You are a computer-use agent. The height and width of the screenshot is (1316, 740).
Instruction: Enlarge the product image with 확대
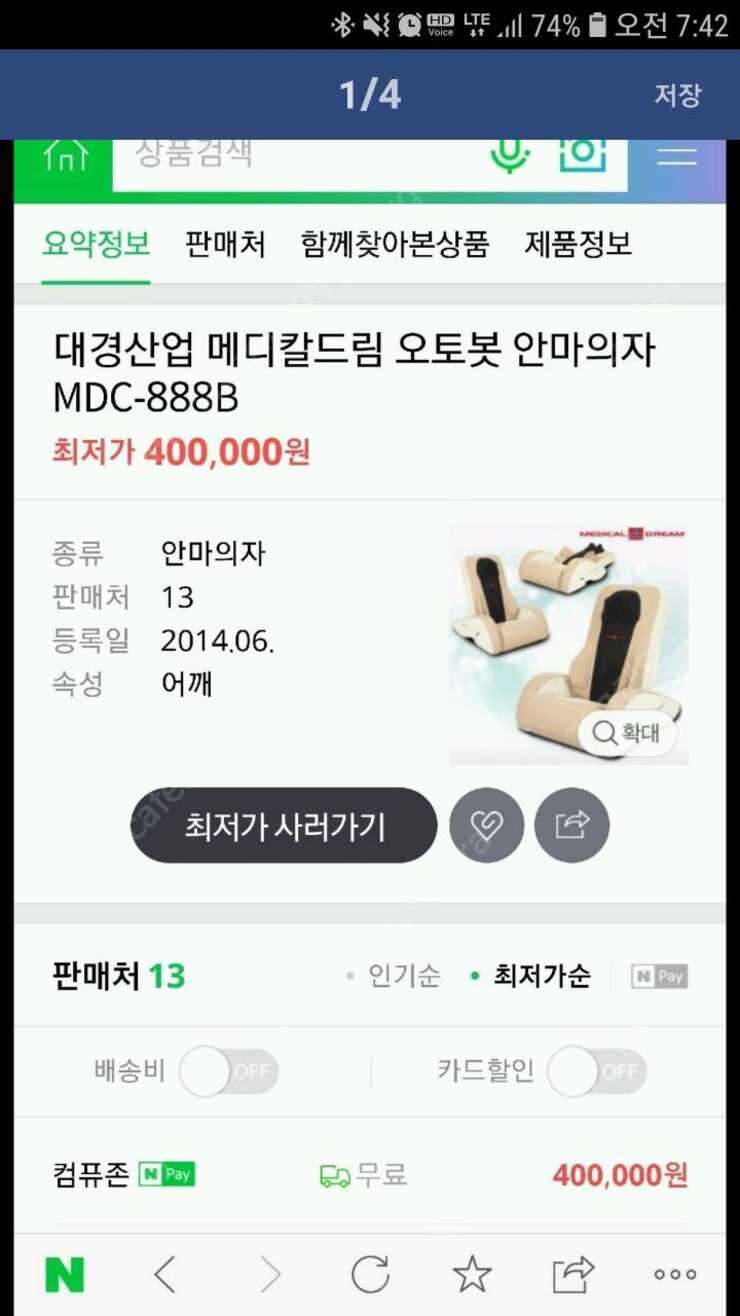click(x=627, y=734)
